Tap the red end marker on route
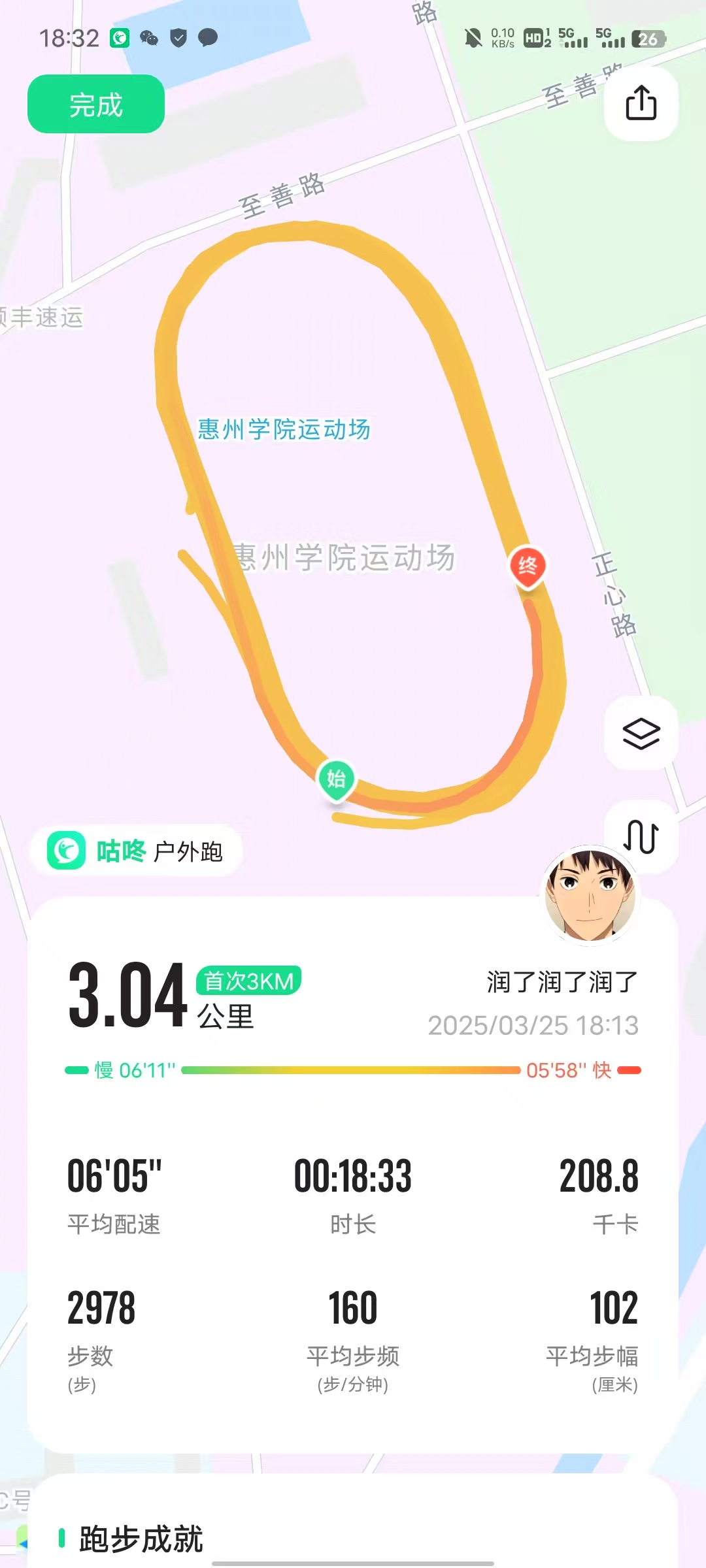The image size is (706, 1568). tap(528, 566)
